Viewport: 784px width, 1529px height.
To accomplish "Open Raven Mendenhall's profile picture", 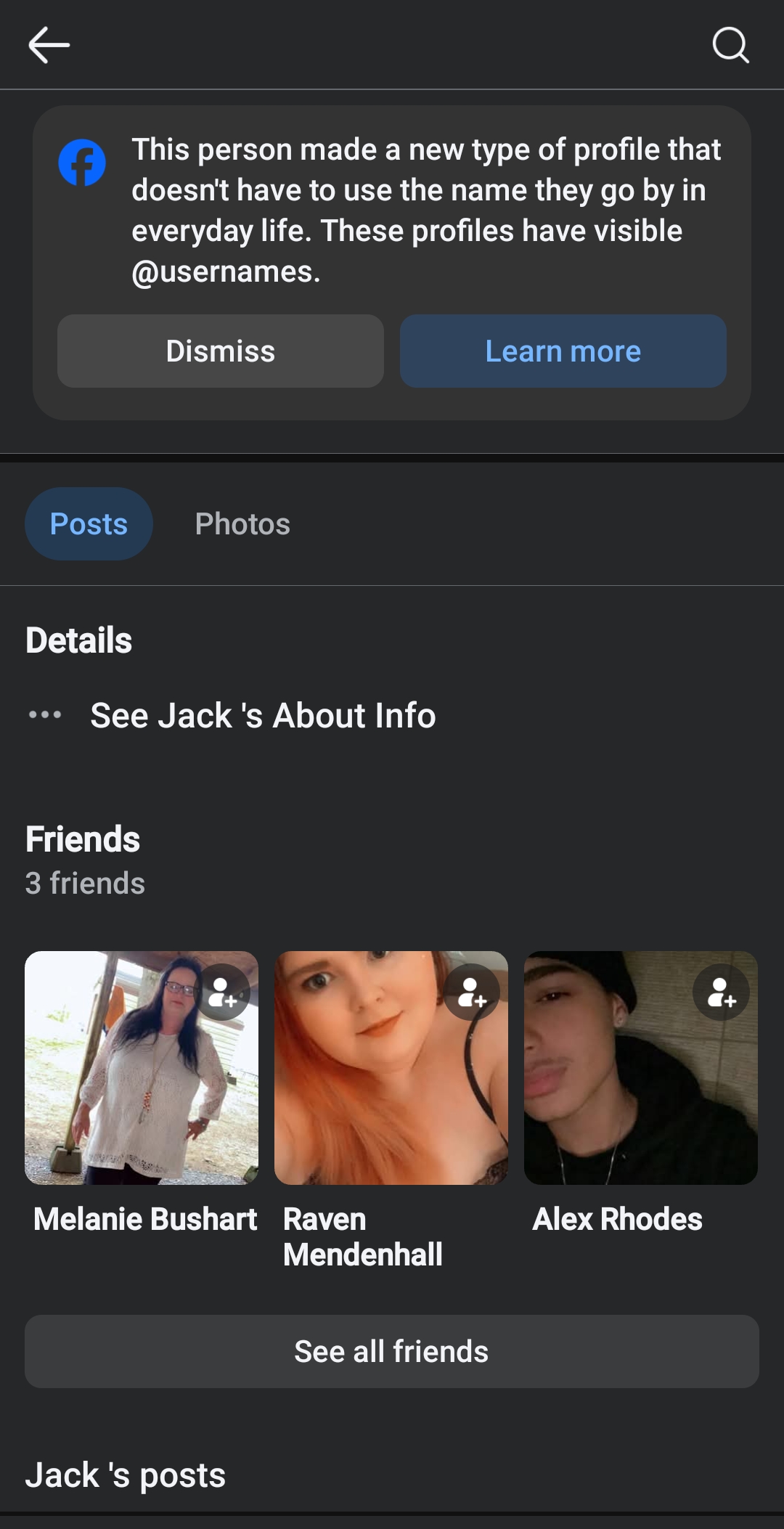I will (391, 1068).
